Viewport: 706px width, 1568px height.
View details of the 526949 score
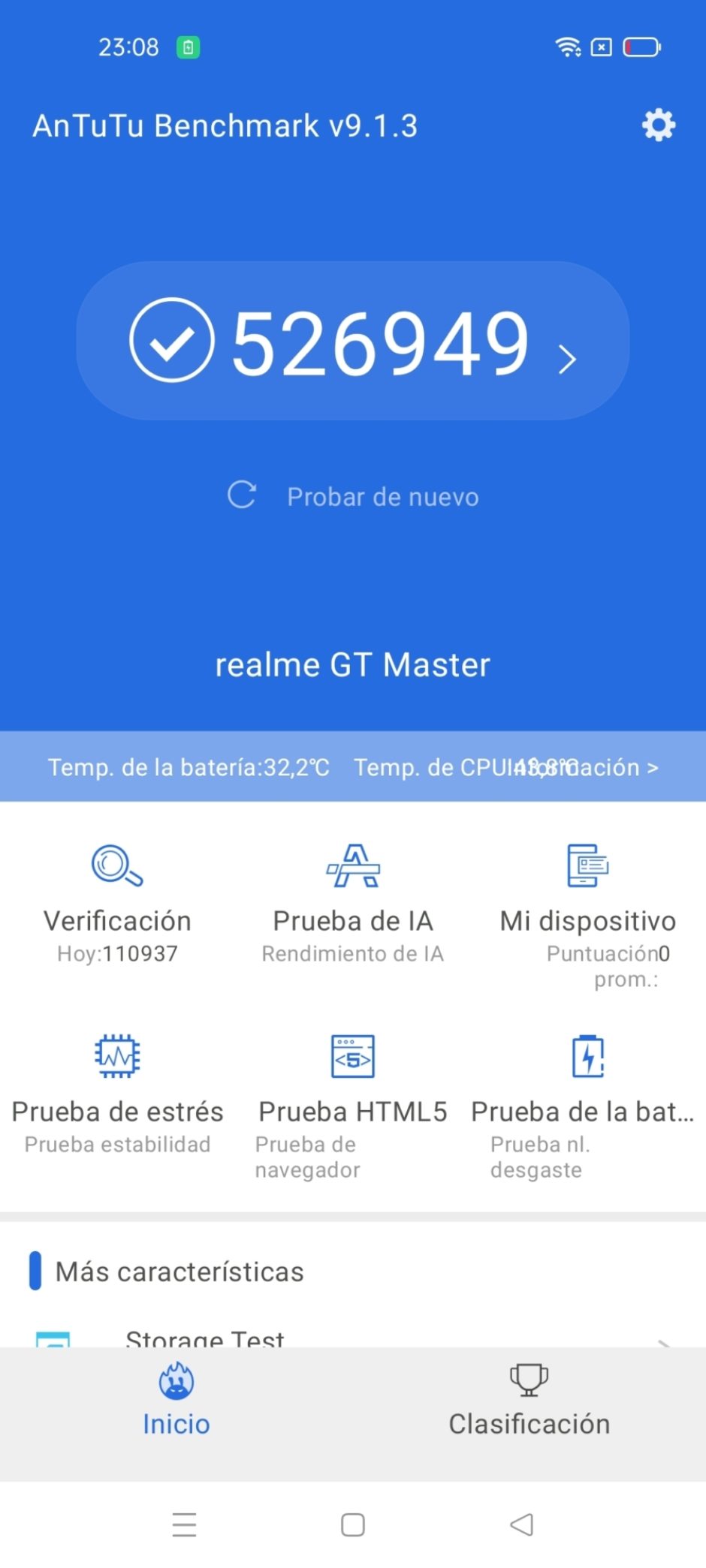point(352,342)
